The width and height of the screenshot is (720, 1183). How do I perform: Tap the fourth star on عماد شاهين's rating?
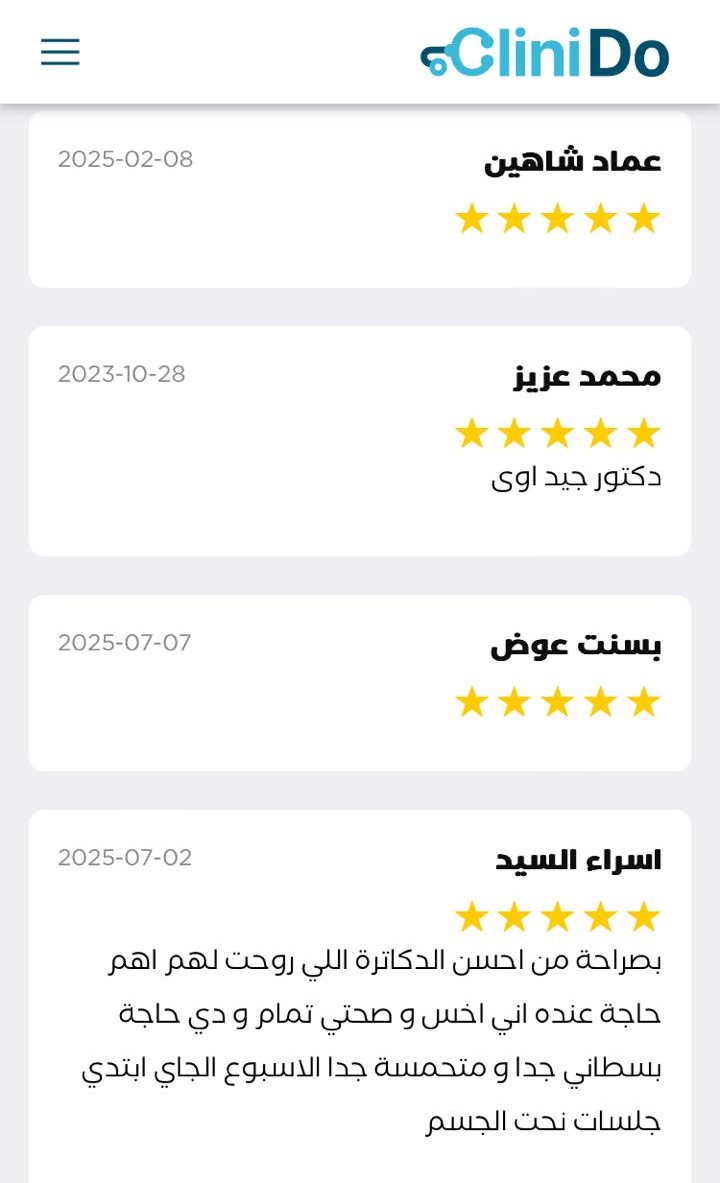pos(602,219)
